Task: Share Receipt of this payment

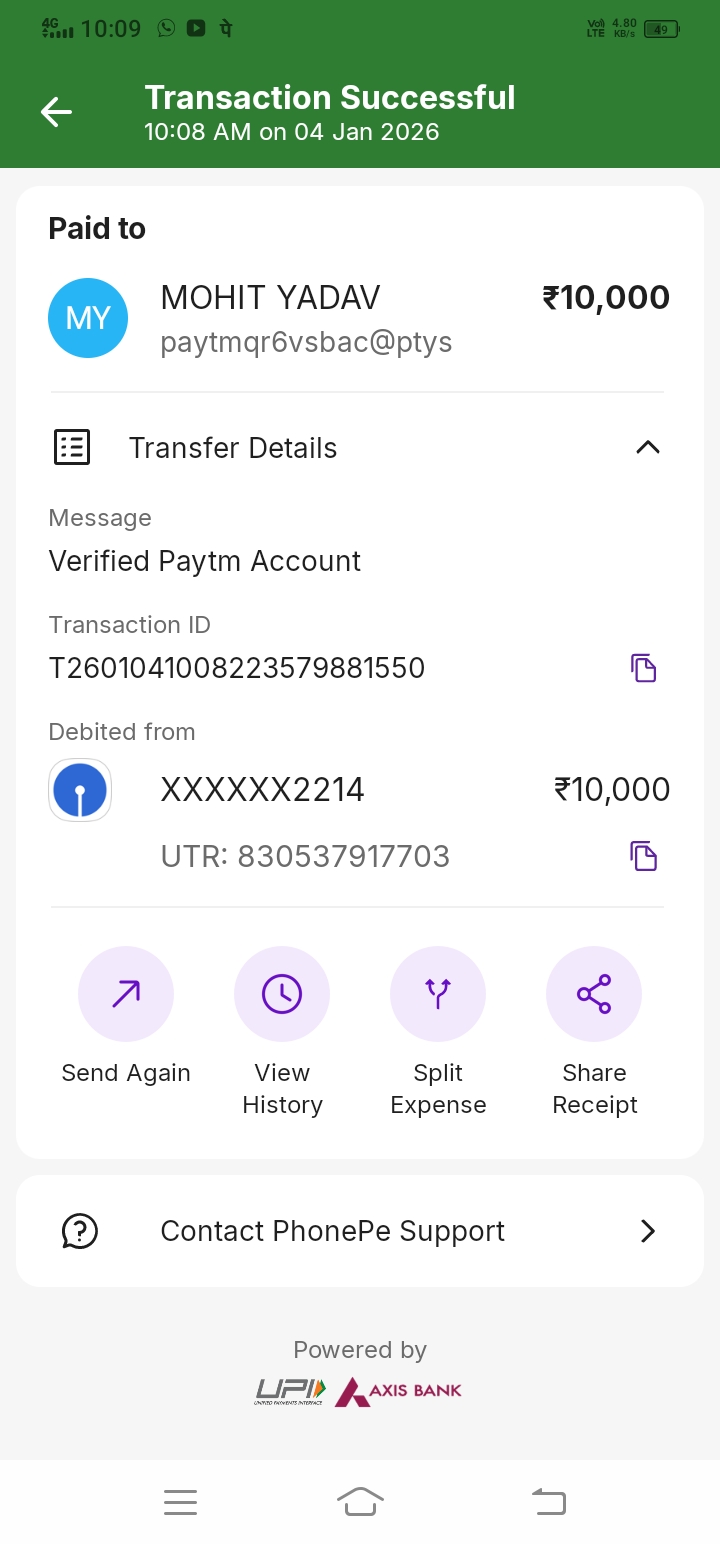Action: [x=594, y=994]
